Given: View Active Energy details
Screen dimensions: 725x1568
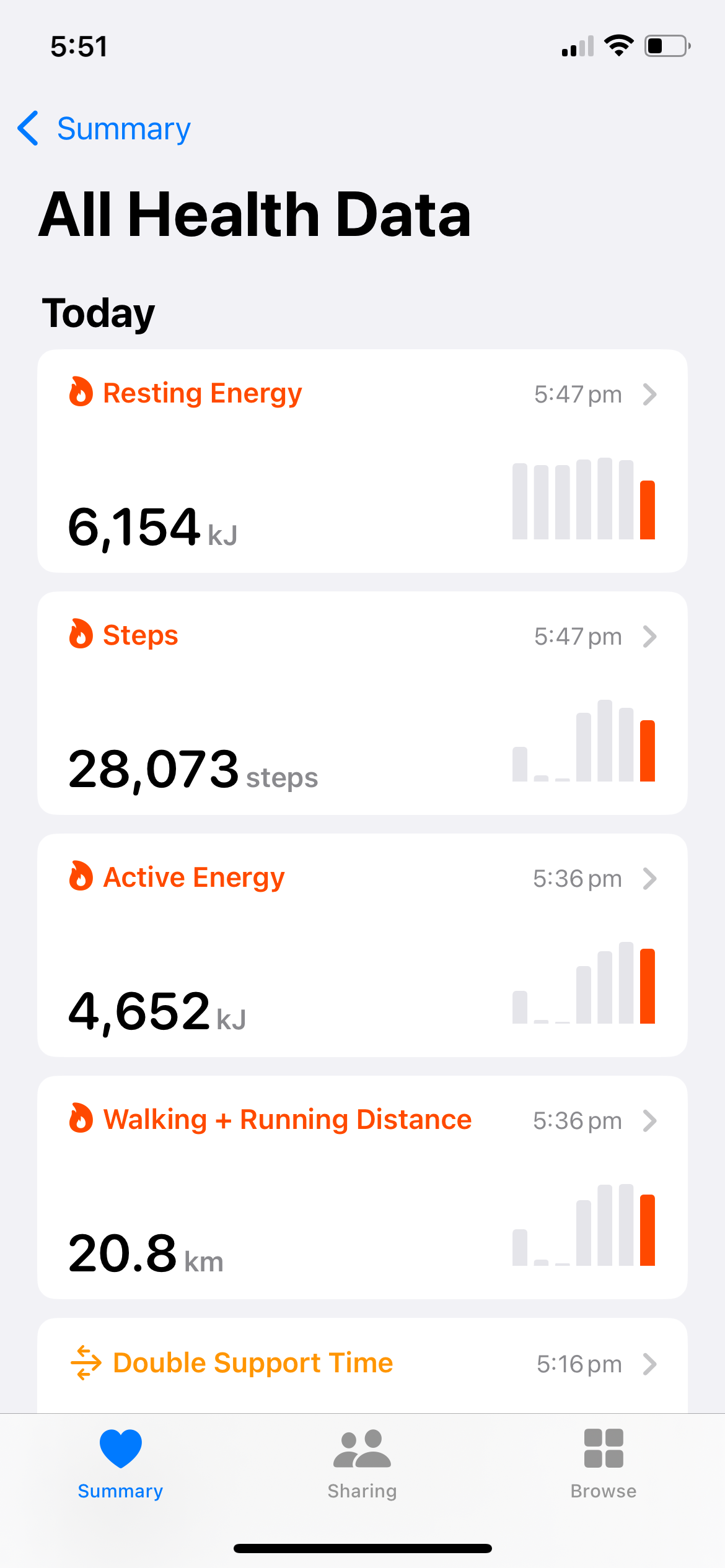Looking at the screenshot, I should (362, 945).
